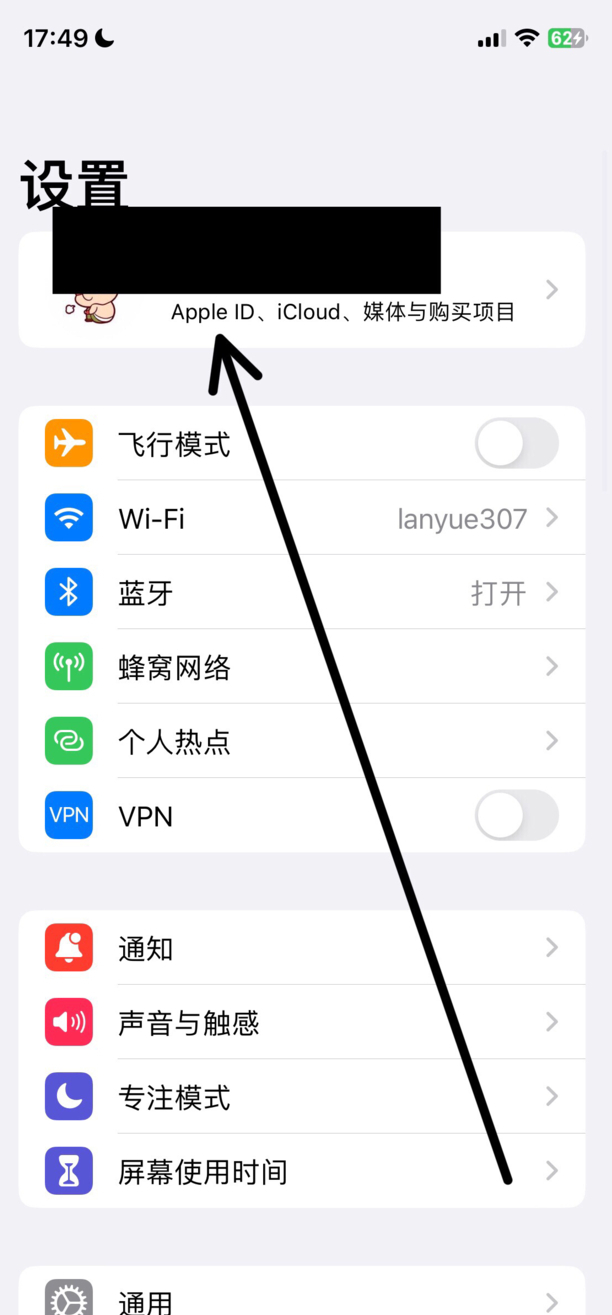Open 蓝牙 settings
This screenshot has width=612, height=1315.
302,592
